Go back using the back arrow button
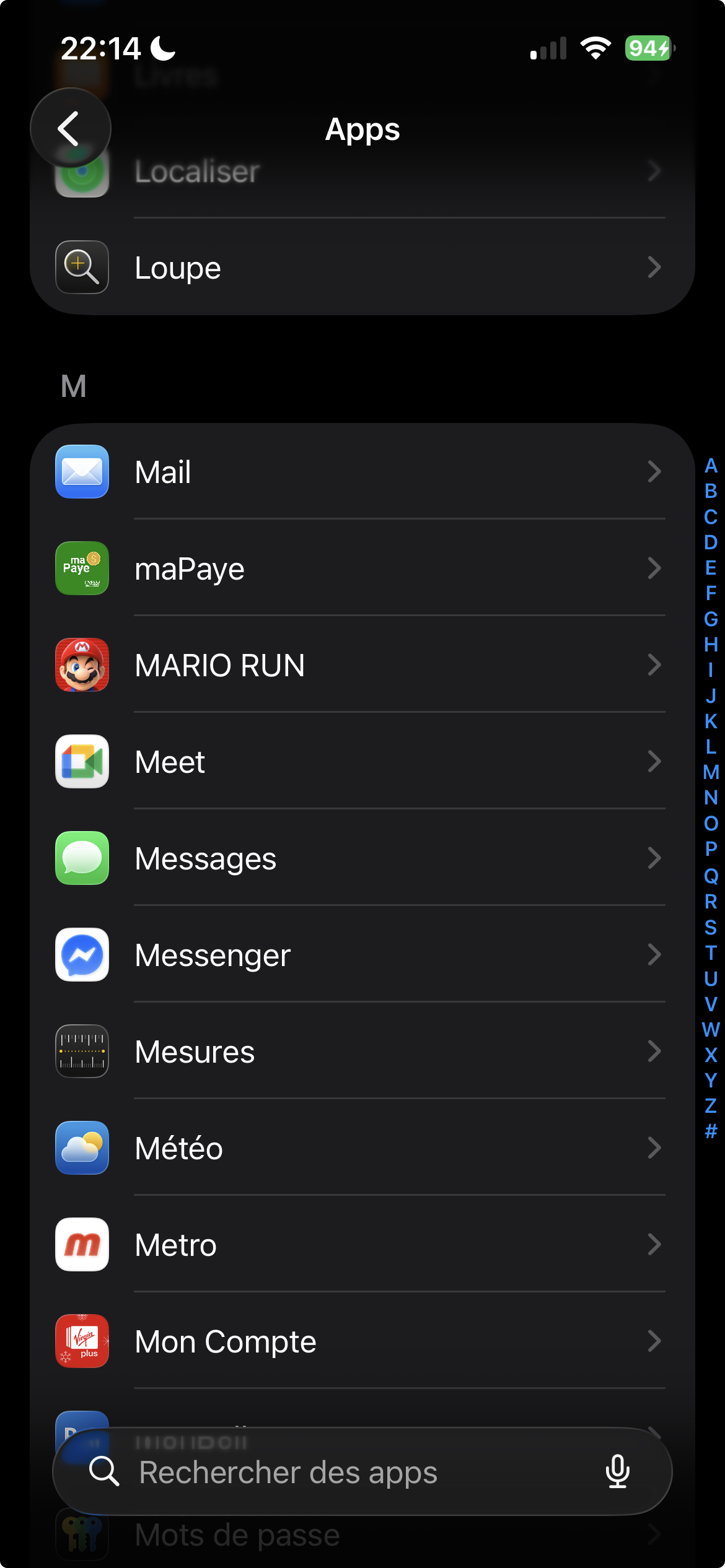 coord(70,128)
